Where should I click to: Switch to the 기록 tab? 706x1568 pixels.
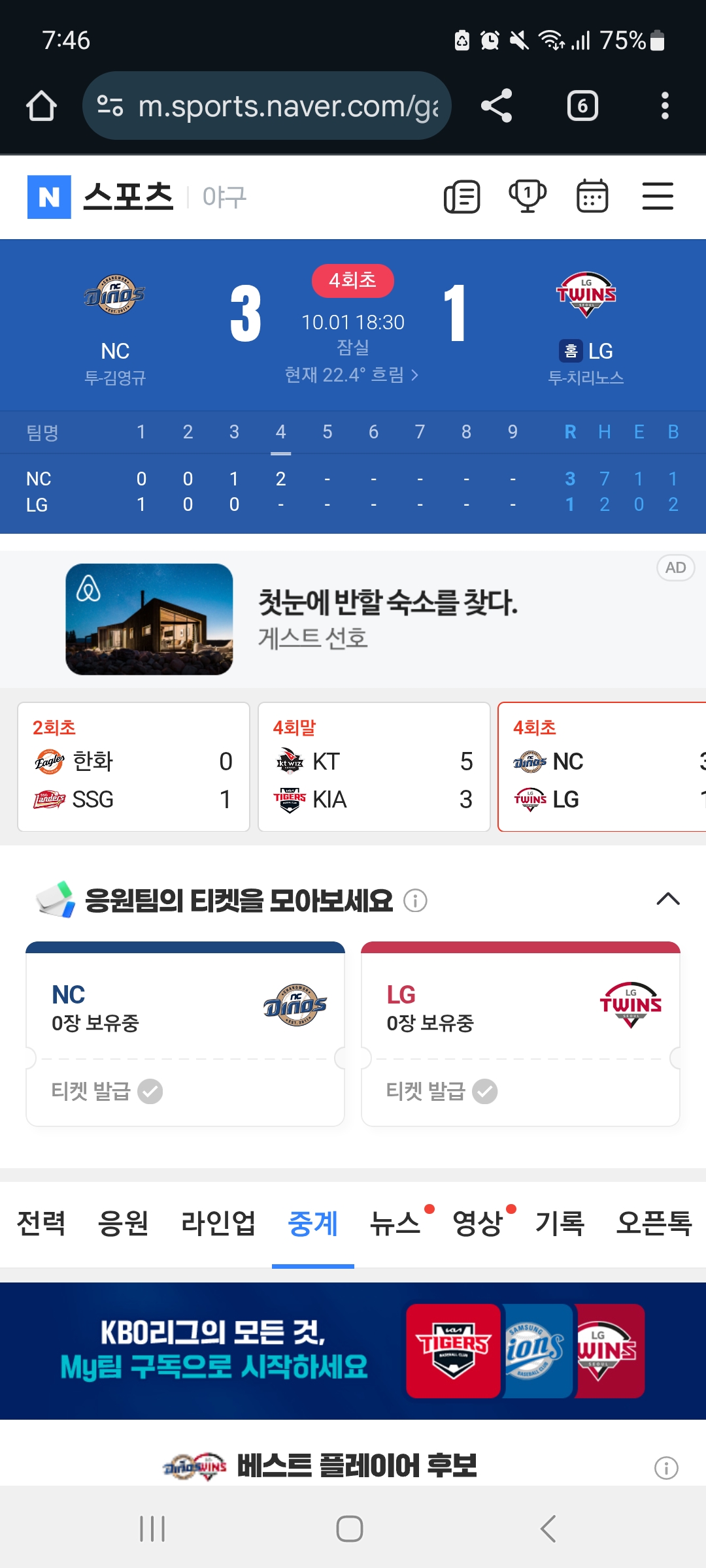click(x=560, y=1223)
